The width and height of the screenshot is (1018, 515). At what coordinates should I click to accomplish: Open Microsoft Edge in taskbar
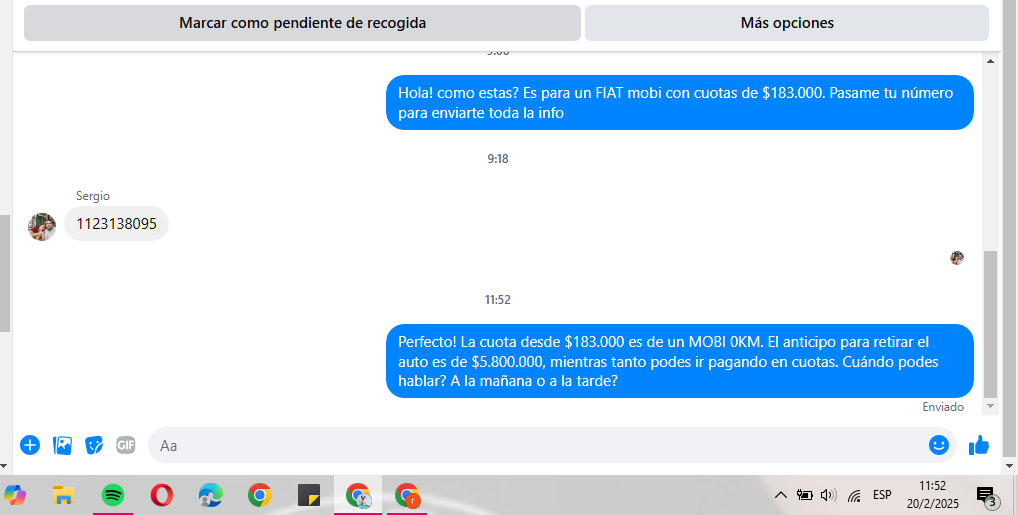pyautogui.click(x=210, y=495)
